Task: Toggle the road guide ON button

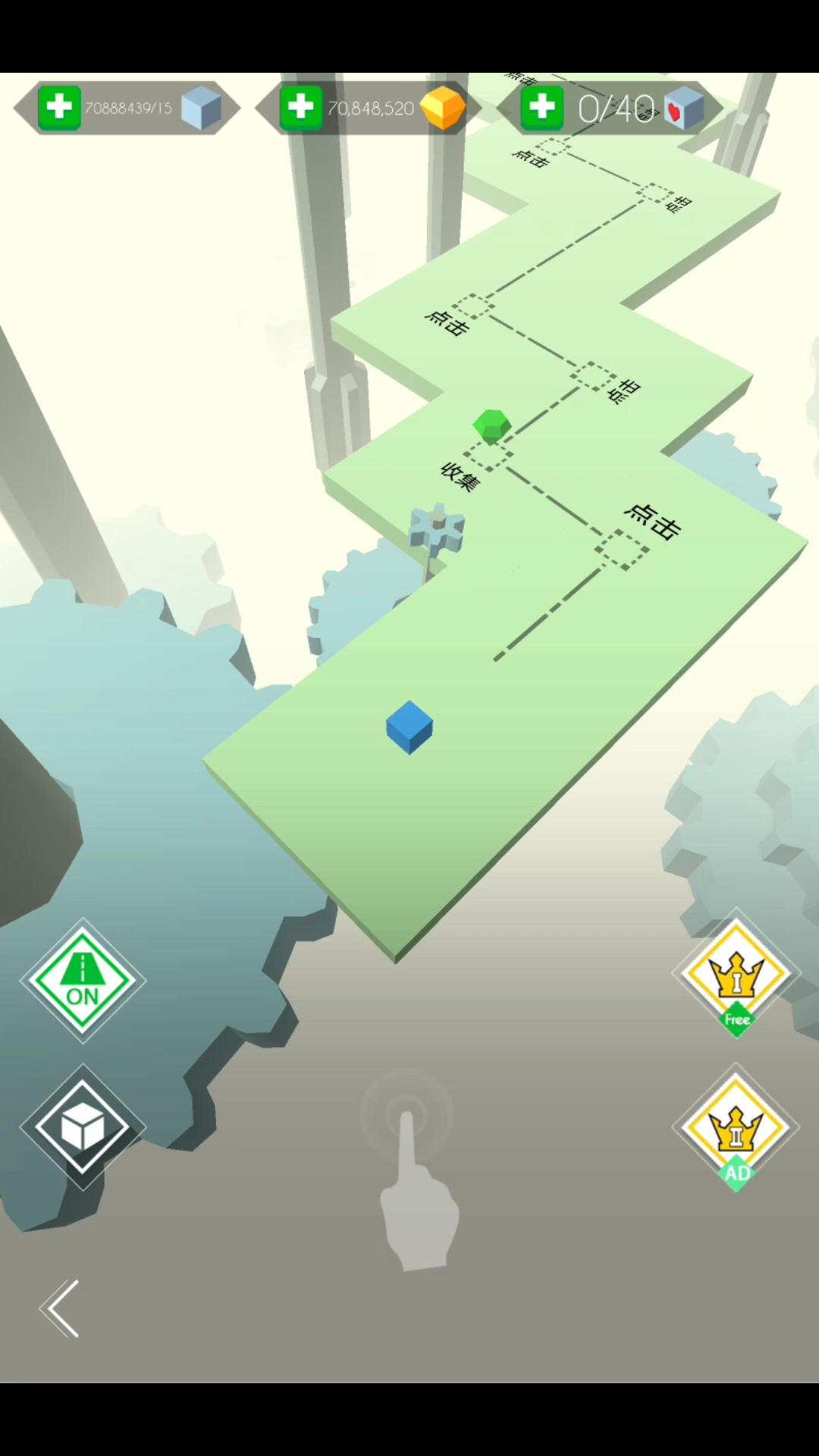Action: (x=83, y=980)
